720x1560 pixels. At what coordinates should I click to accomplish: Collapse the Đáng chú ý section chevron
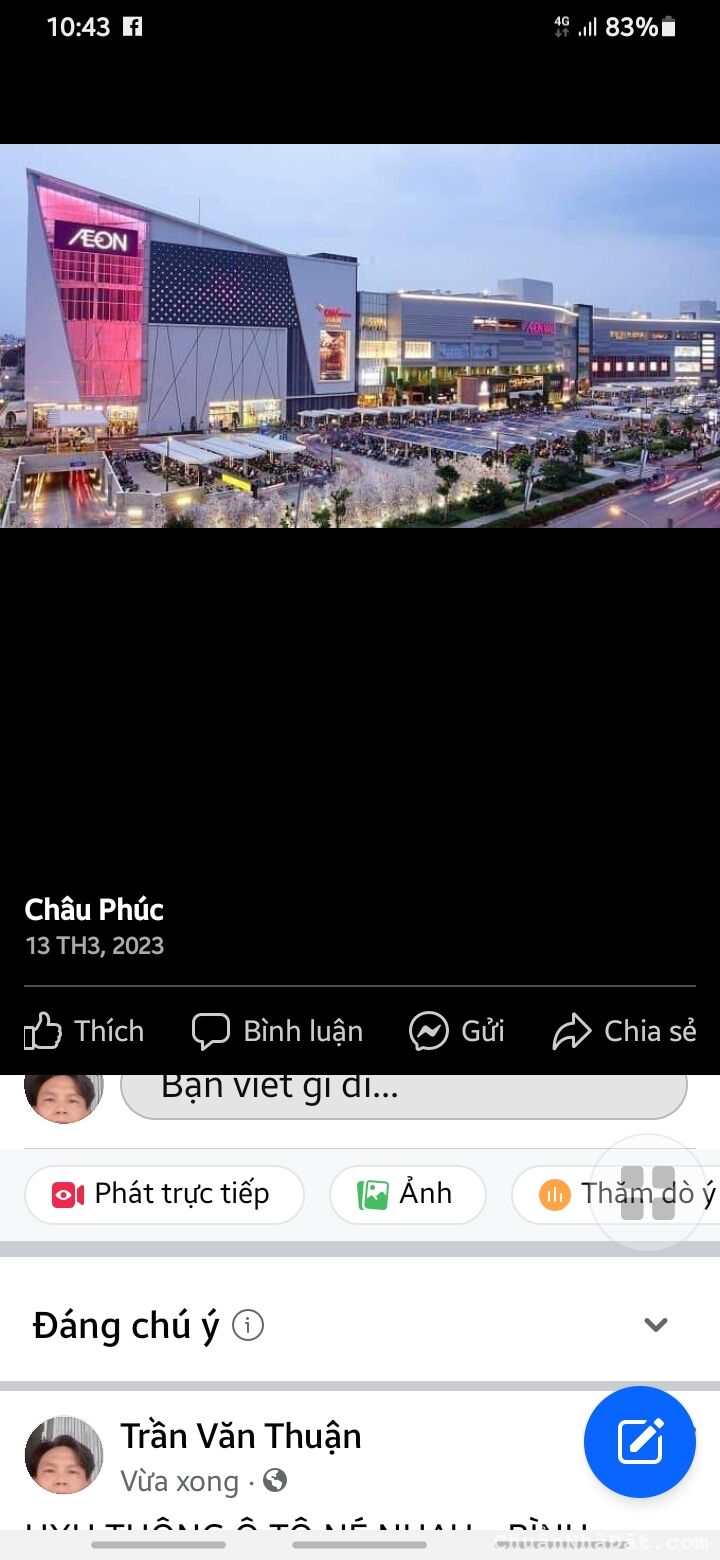tap(656, 1323)
